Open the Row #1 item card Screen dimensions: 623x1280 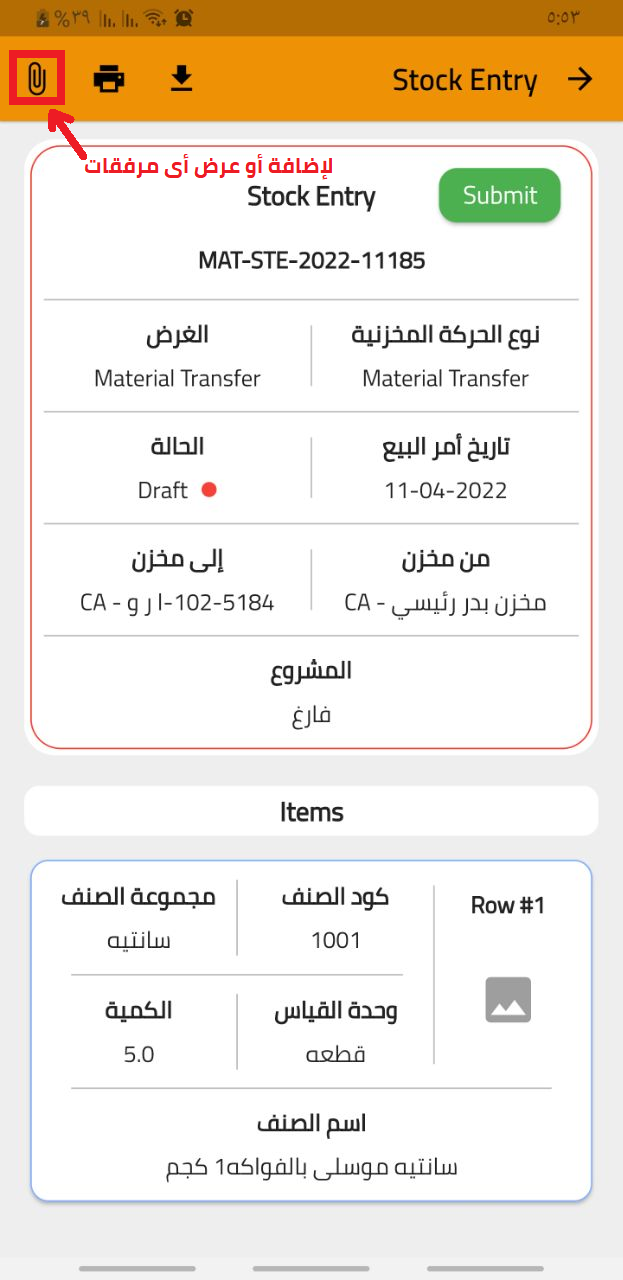tap(311, 1030)
